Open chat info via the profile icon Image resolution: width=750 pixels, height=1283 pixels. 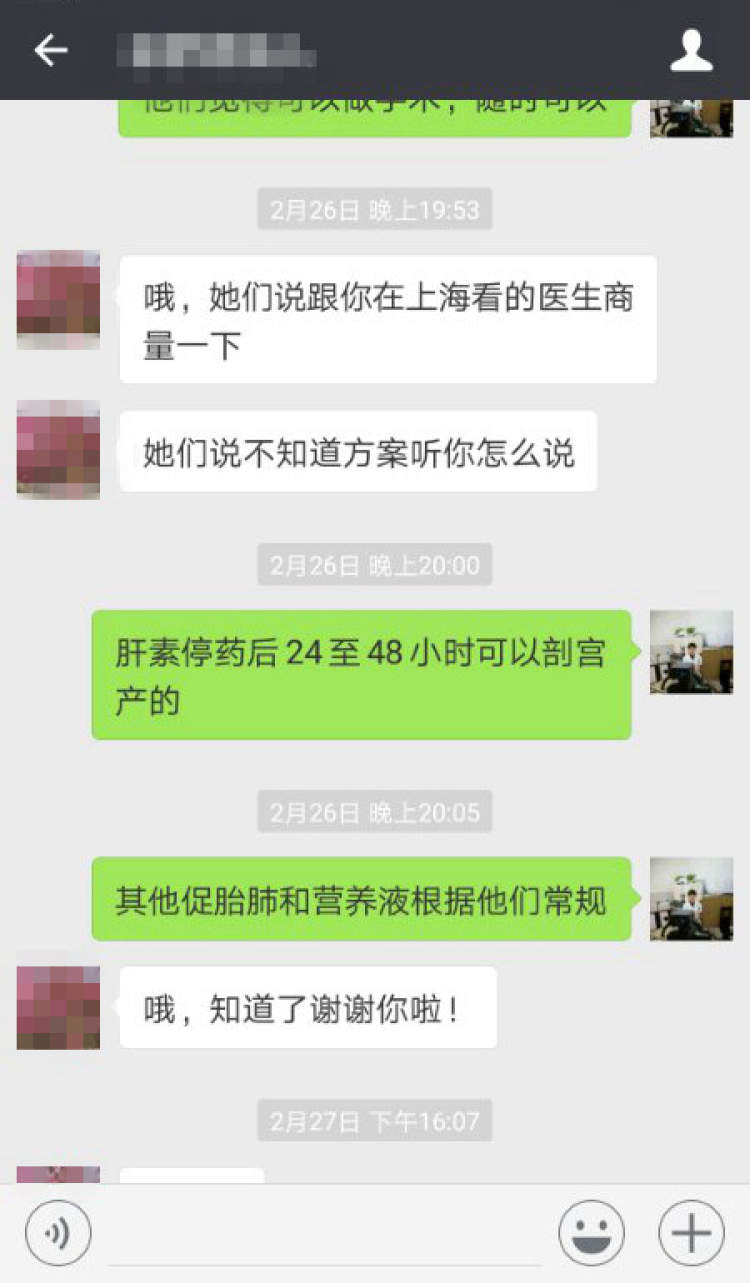(691, 51)
